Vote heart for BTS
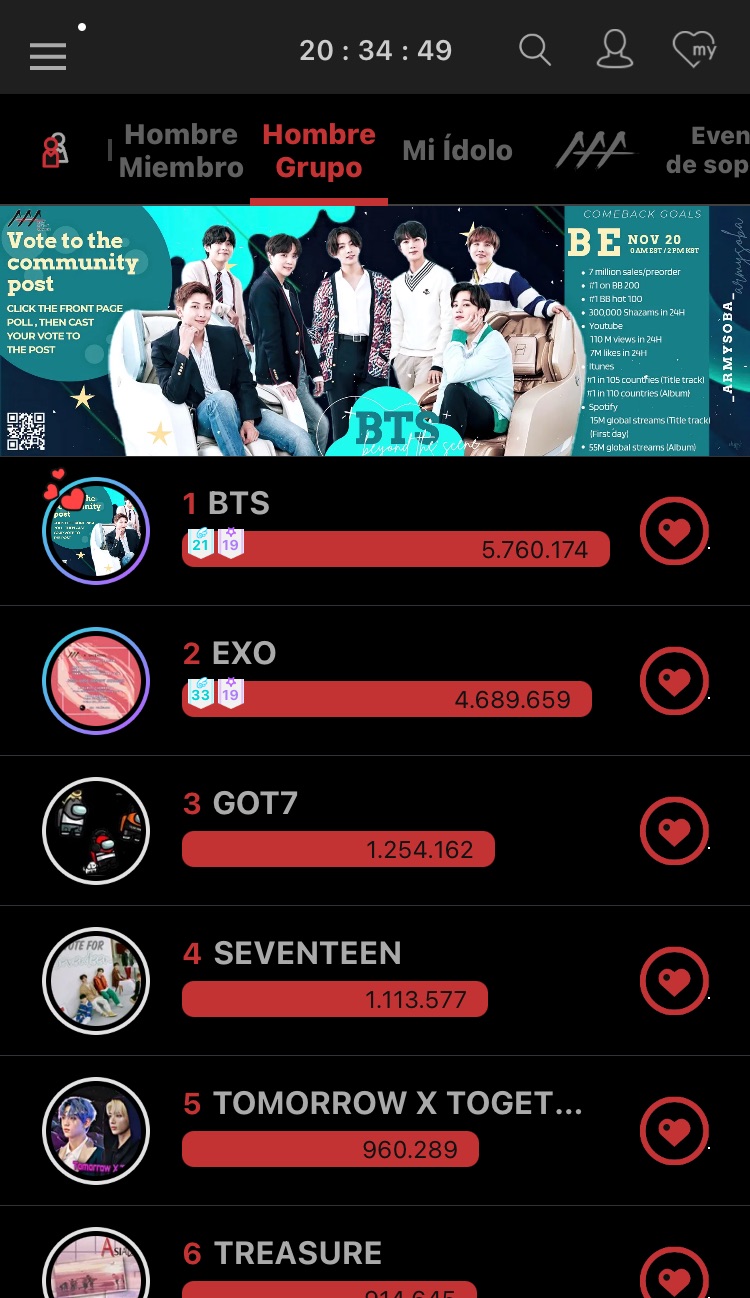Screen dimensions: 750x1298 pos(674,531)
